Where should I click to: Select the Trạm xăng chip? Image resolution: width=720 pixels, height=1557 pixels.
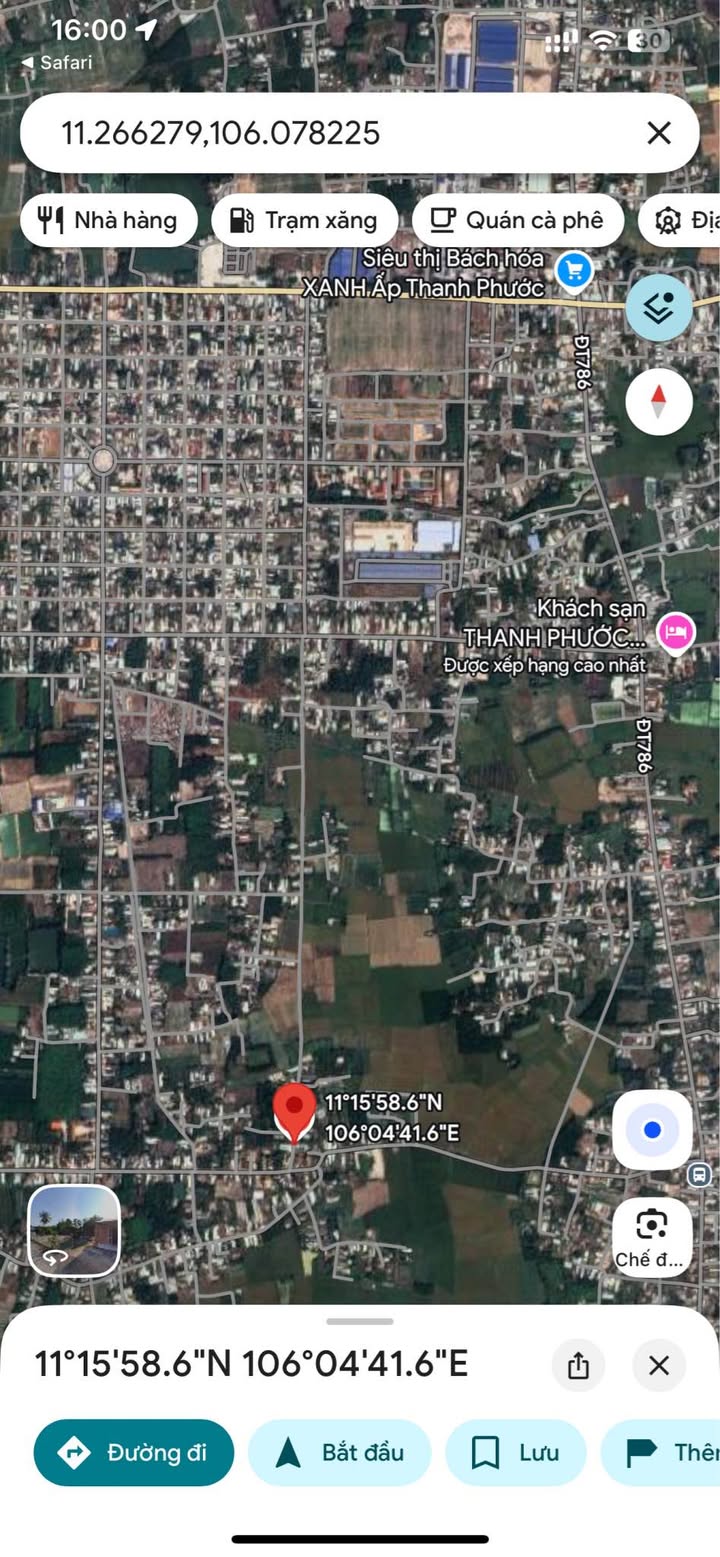[304, 220]
